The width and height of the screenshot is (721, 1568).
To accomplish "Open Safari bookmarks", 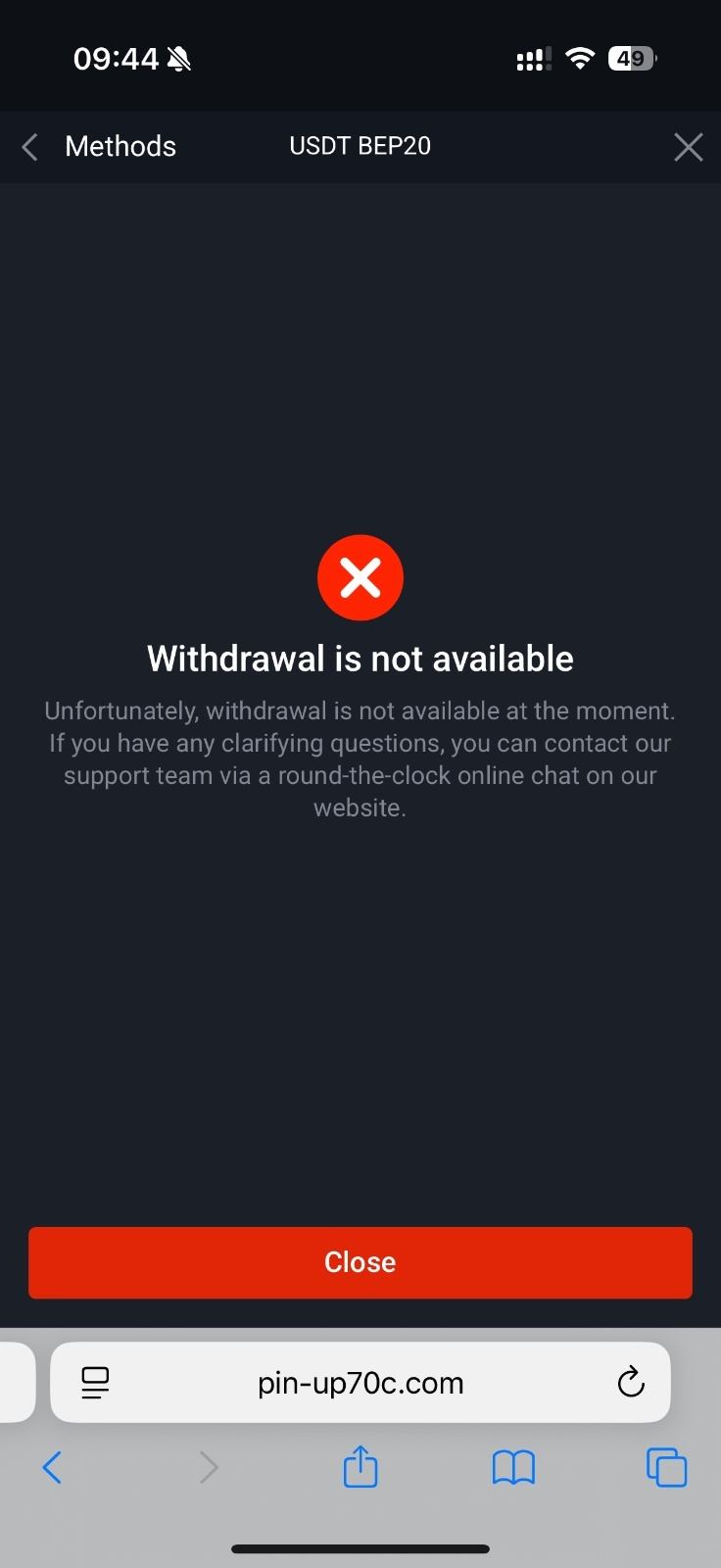I will click(513, 1467).
